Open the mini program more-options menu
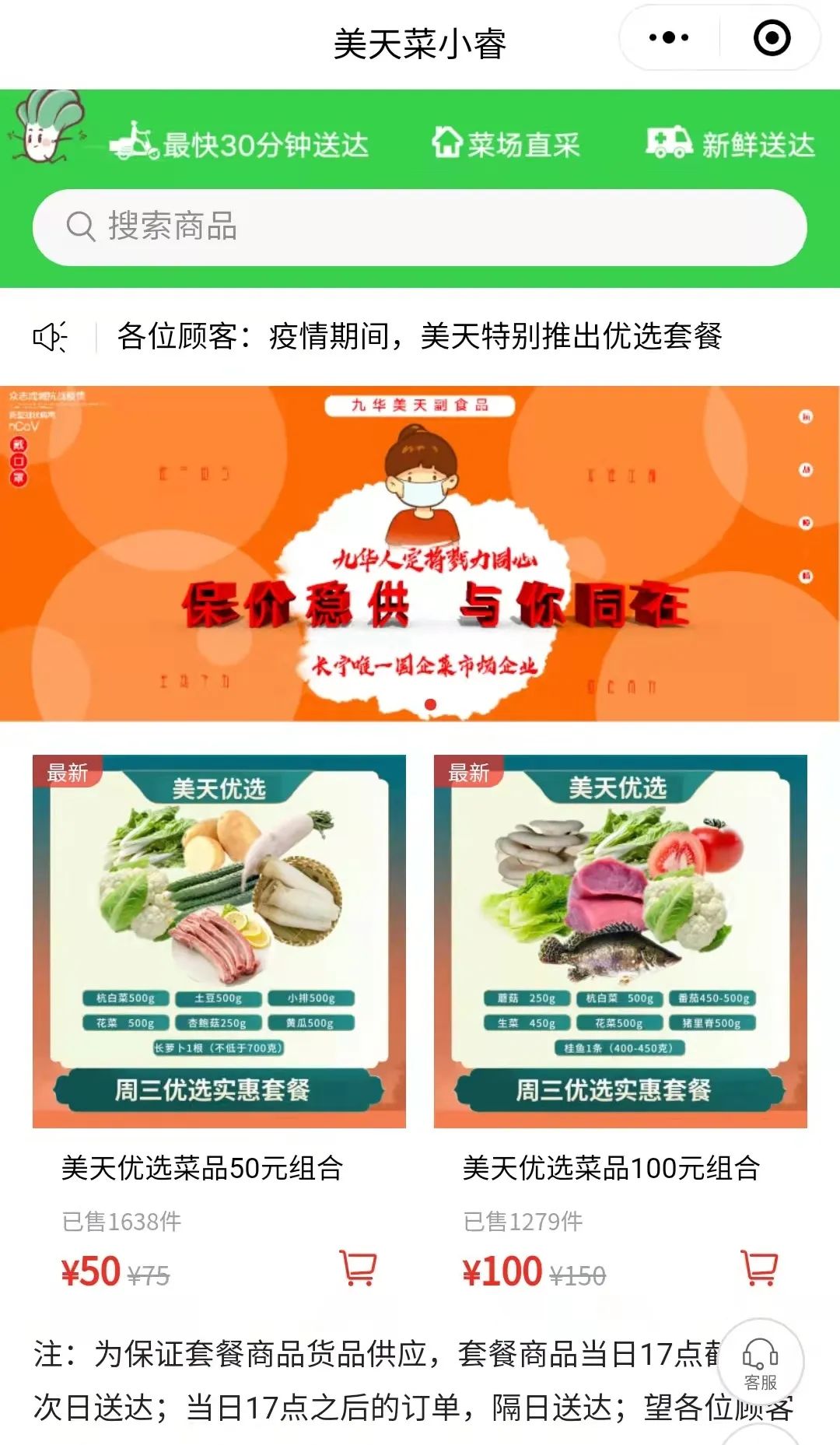The image size is (840, 1445). (x=669, y=38)
